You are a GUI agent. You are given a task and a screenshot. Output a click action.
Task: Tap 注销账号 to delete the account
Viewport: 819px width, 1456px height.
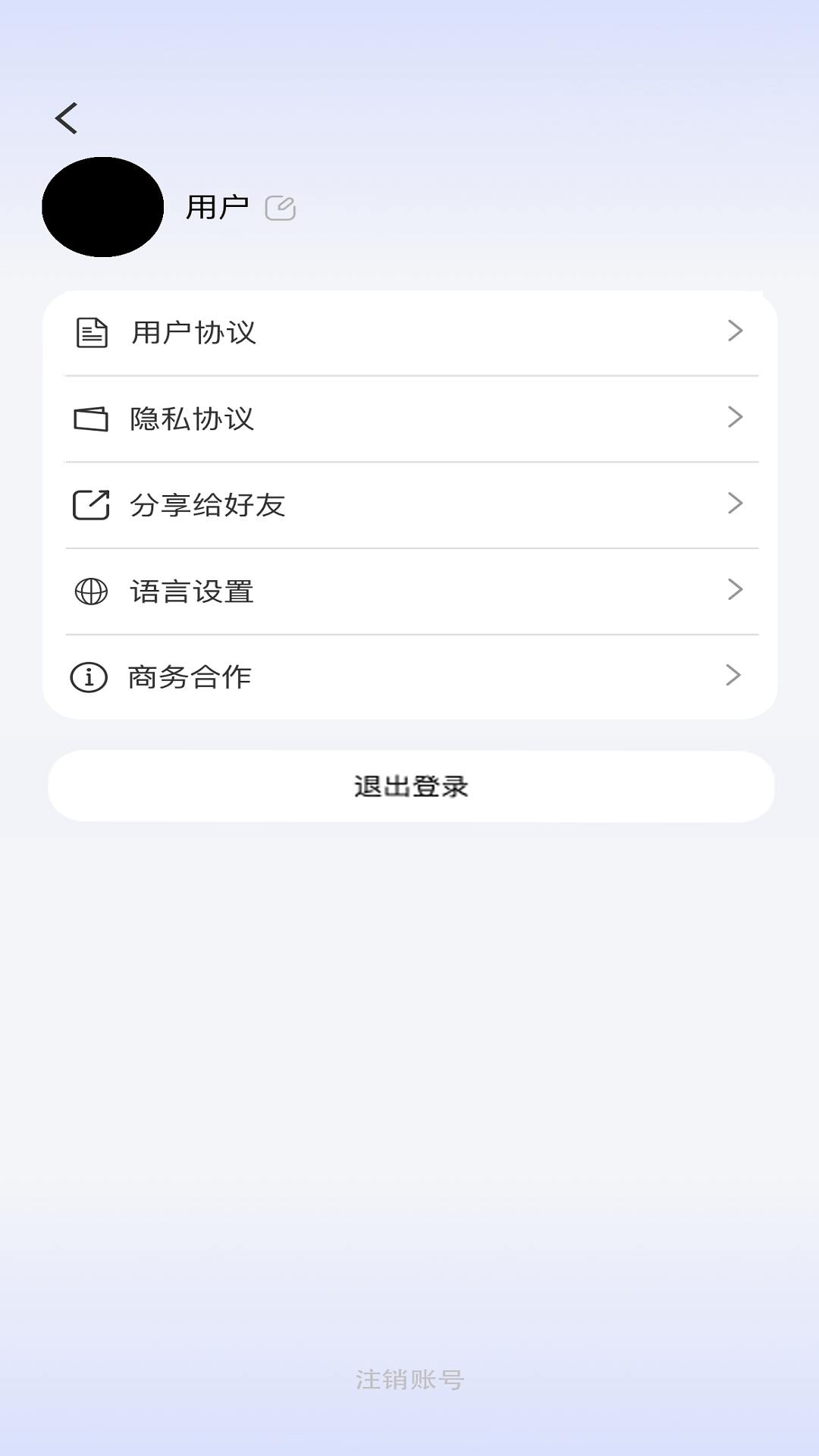pyautogui.click(x=409, y=1379)
